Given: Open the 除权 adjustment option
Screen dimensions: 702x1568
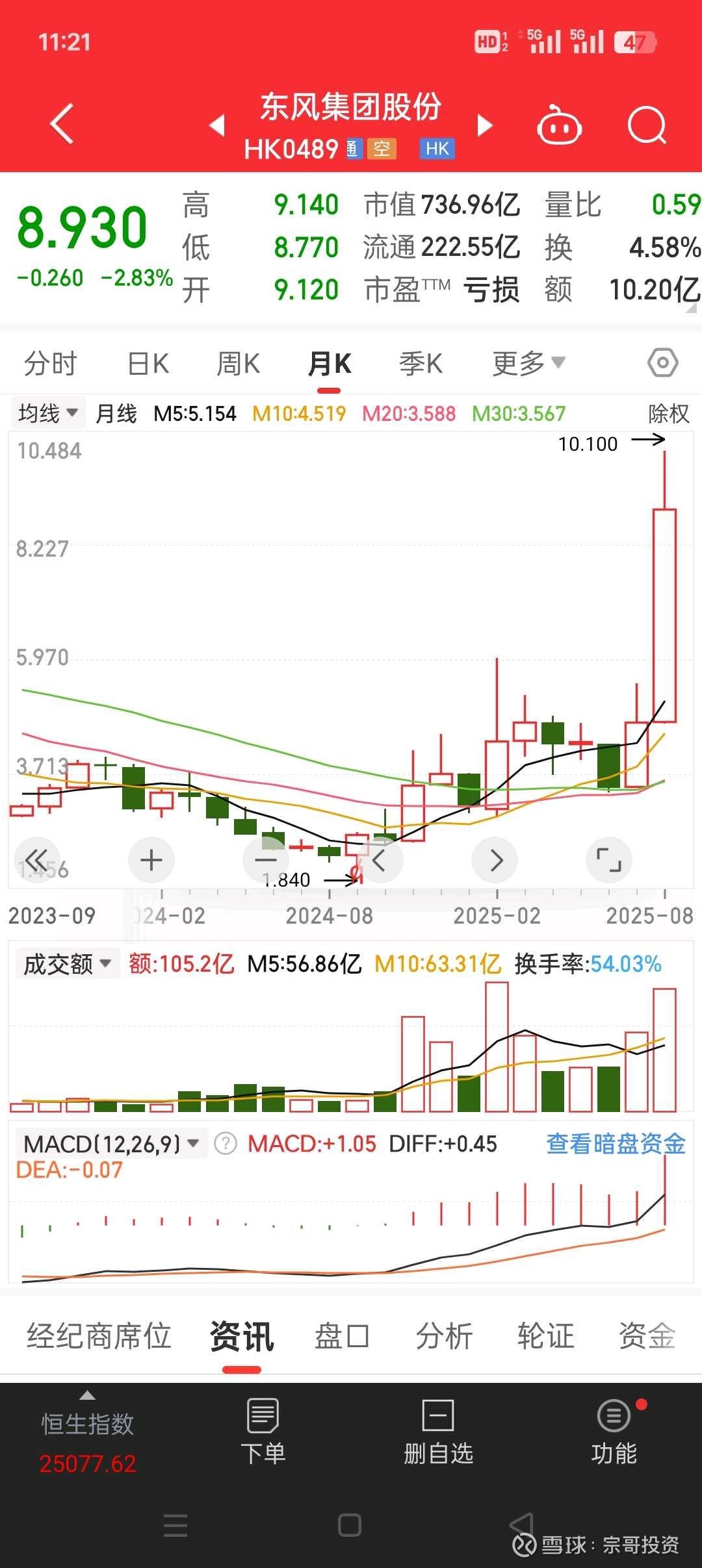Looking at the screenshot, I should [668, 413].
